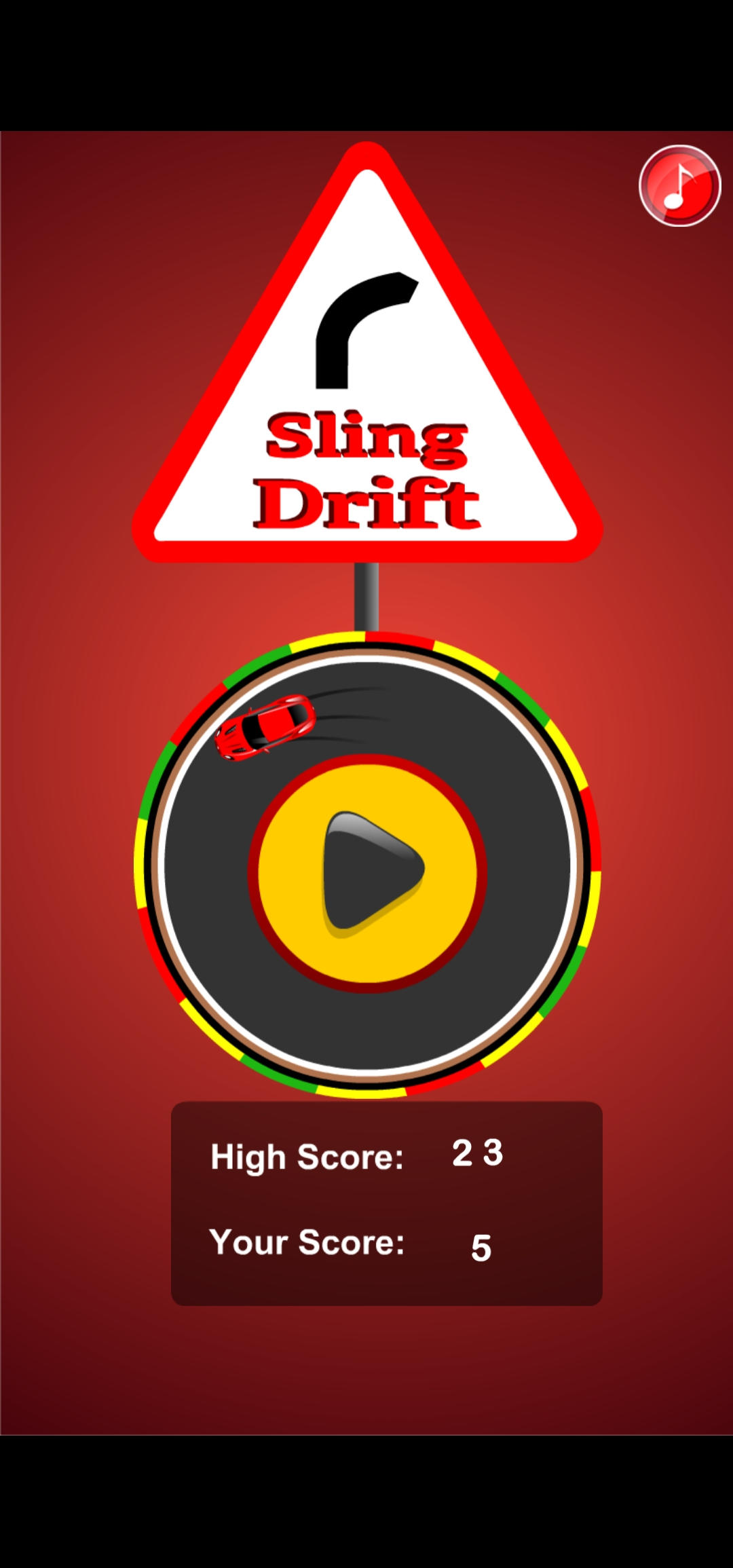Toggle the music note sound button
This screenshot has height=1568, width=733.
(x=679, y=185)
